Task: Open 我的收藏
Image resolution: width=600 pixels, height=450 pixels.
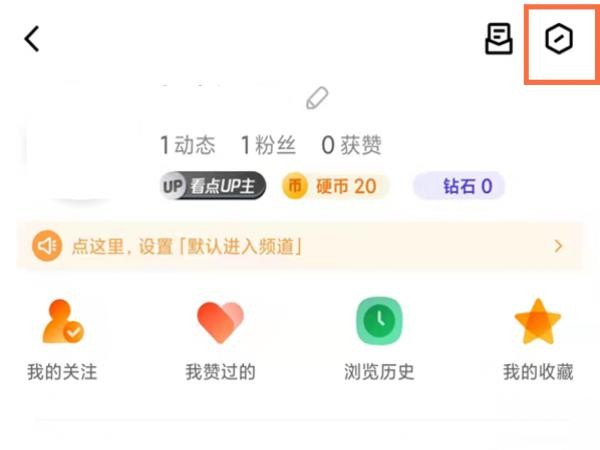Action: (538, 340)
